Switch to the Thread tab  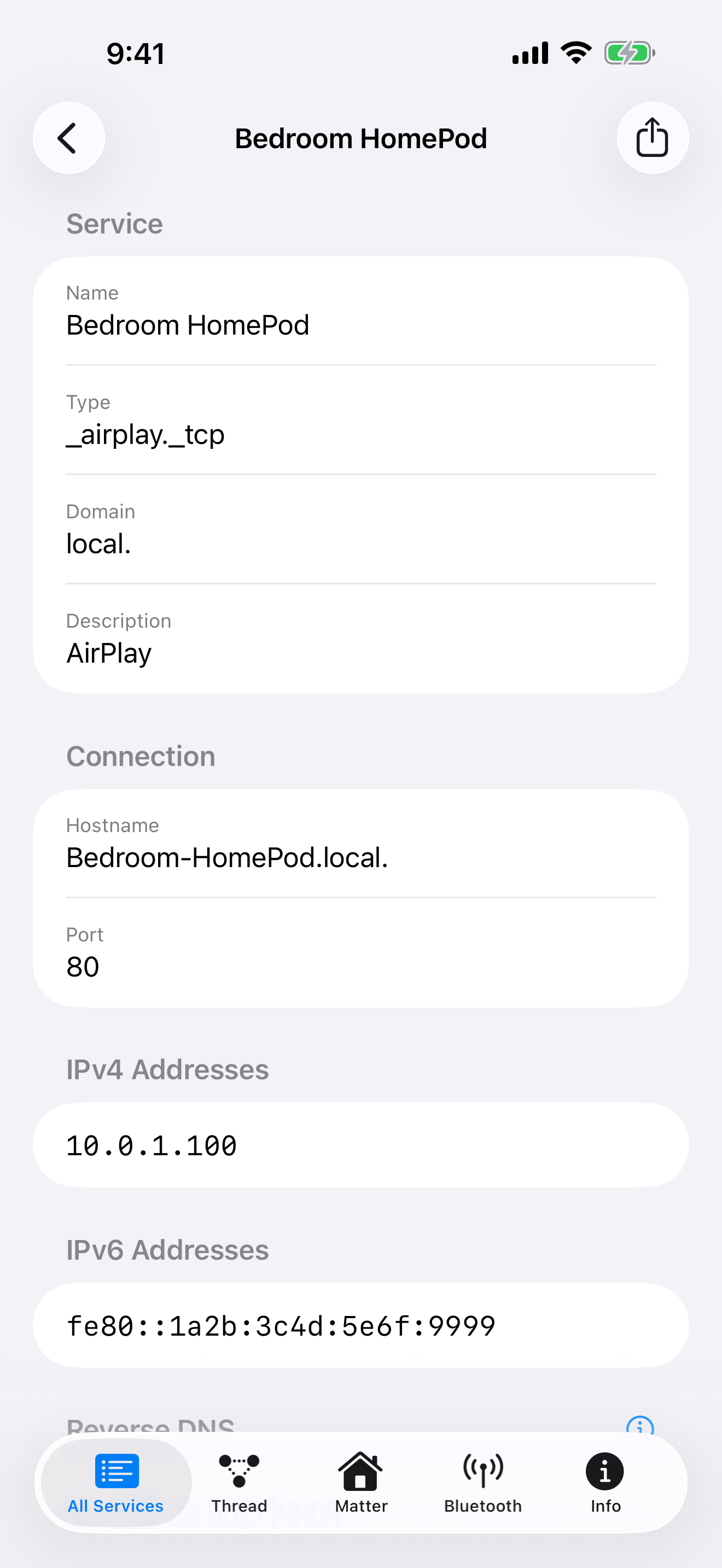(239, 1483)
